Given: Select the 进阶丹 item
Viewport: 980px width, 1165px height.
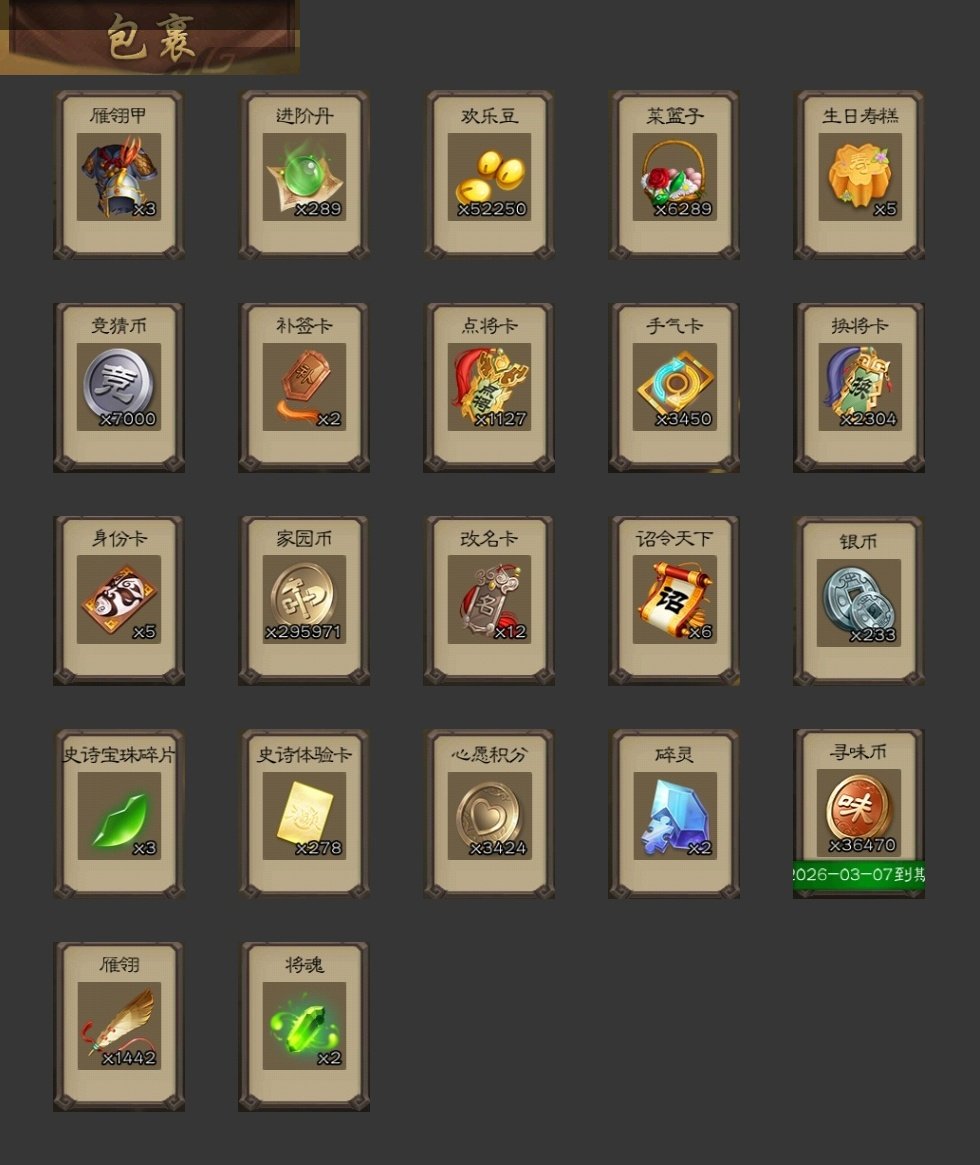Looking at the screenshot, I should 304,176.
